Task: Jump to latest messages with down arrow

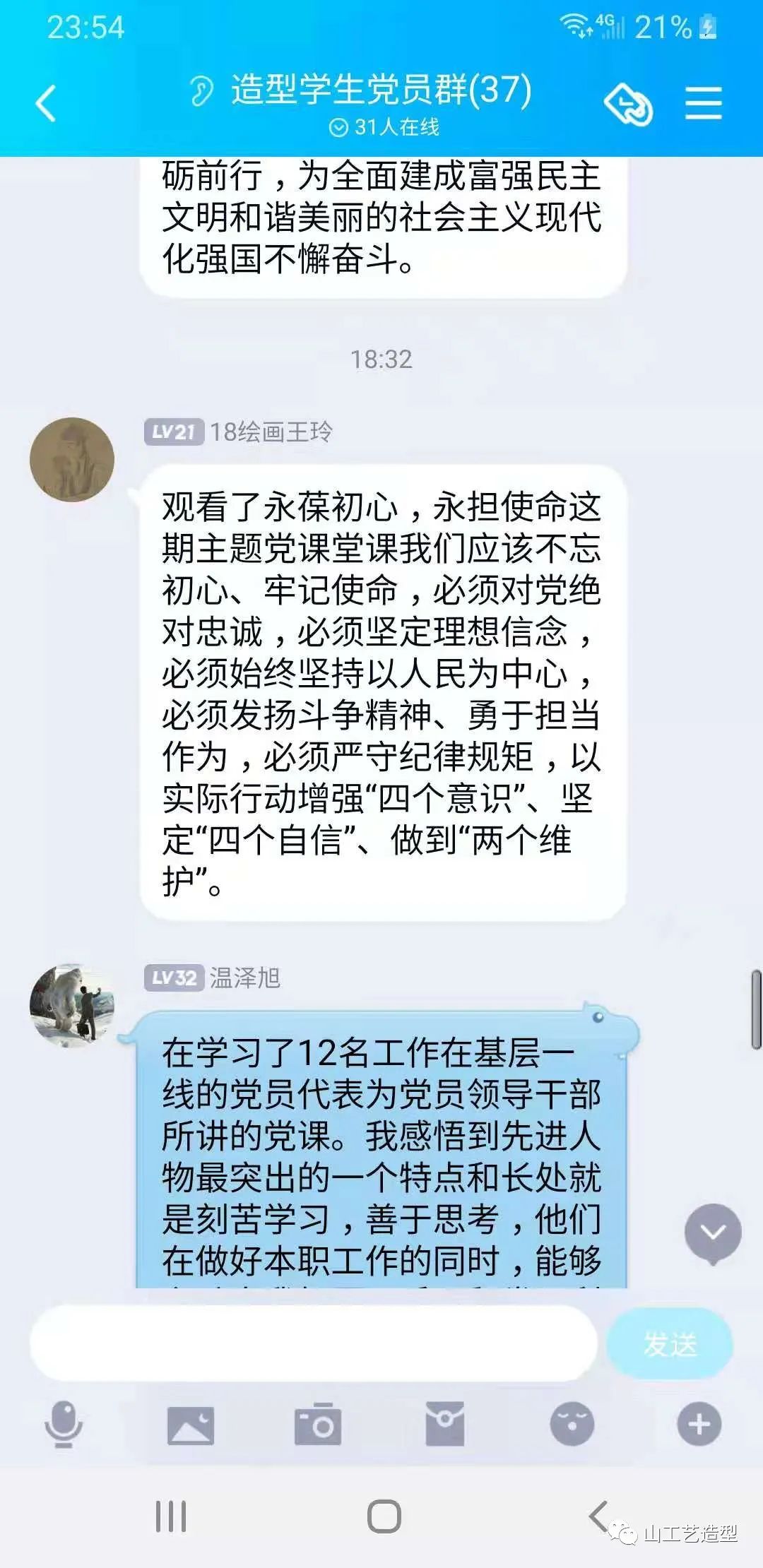Action: pos(712,1233)
